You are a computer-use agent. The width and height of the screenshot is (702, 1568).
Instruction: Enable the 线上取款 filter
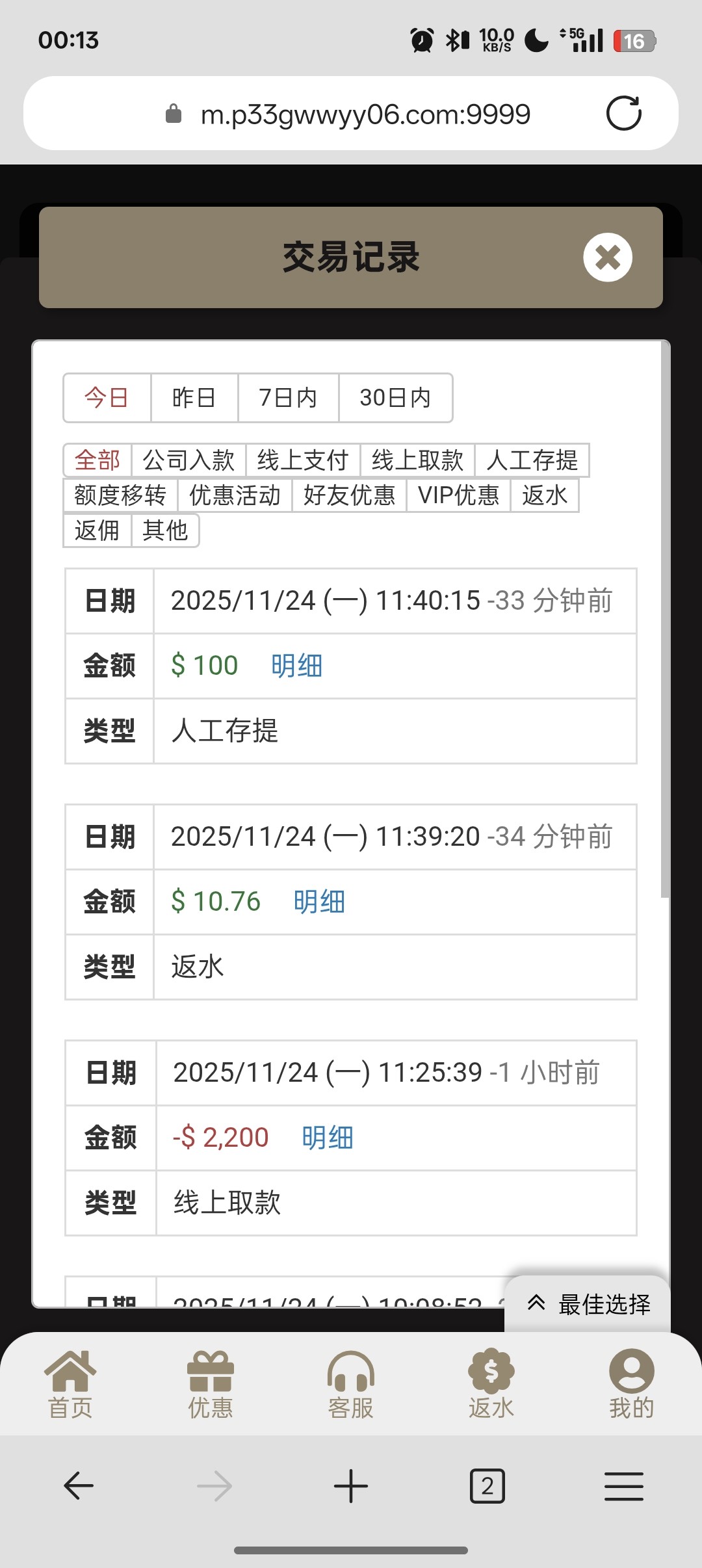click(x=415, y=460)
